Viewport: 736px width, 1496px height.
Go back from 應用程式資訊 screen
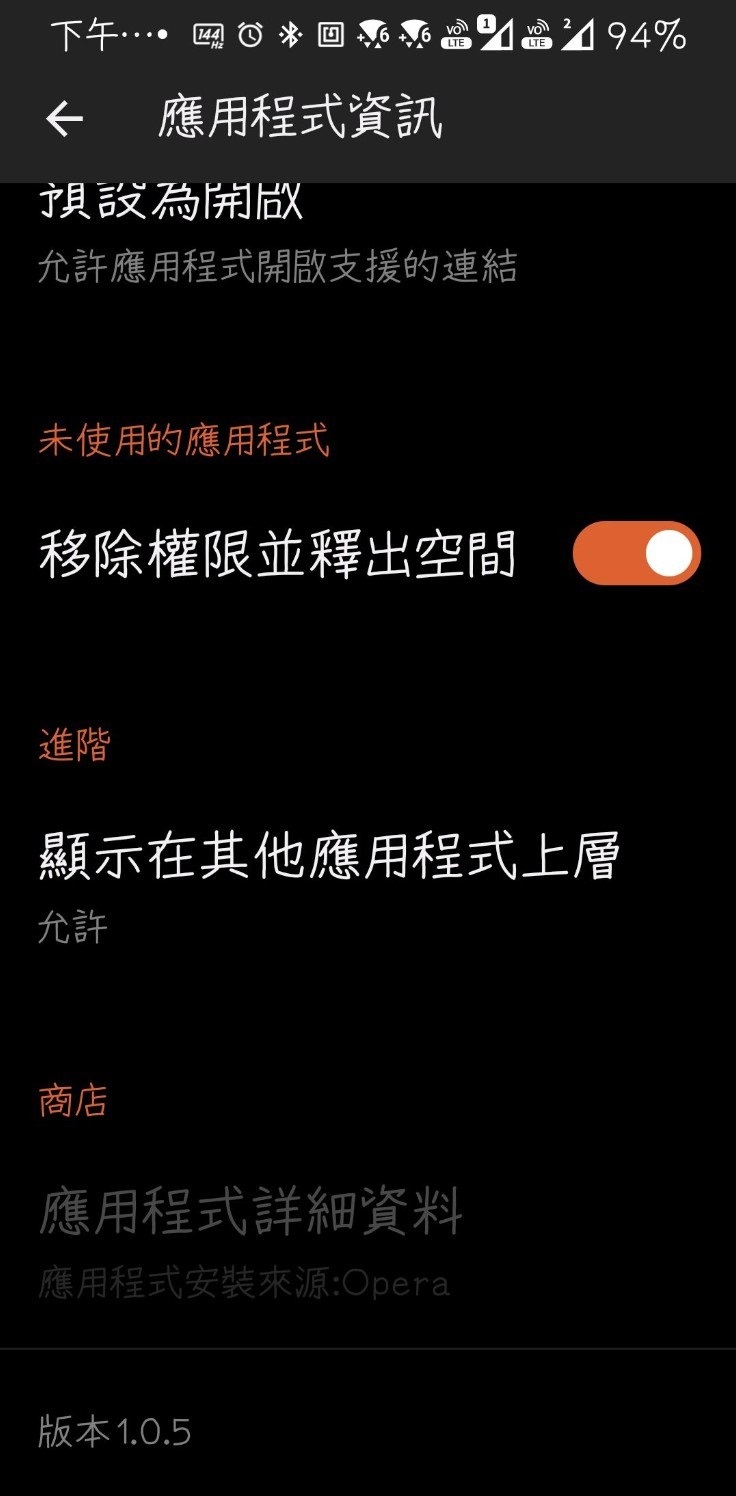tap(64, 120)
